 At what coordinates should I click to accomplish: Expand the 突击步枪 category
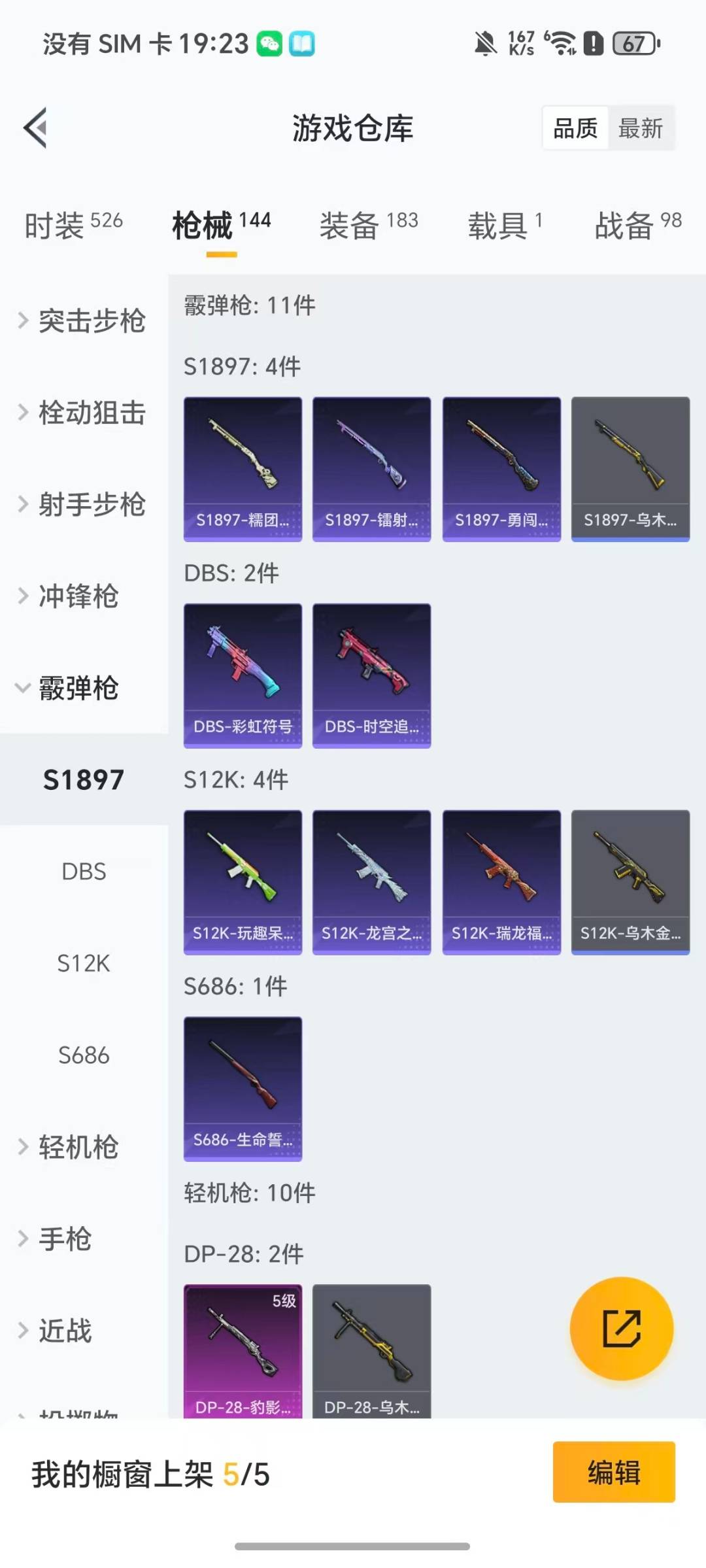click(82, 320)
